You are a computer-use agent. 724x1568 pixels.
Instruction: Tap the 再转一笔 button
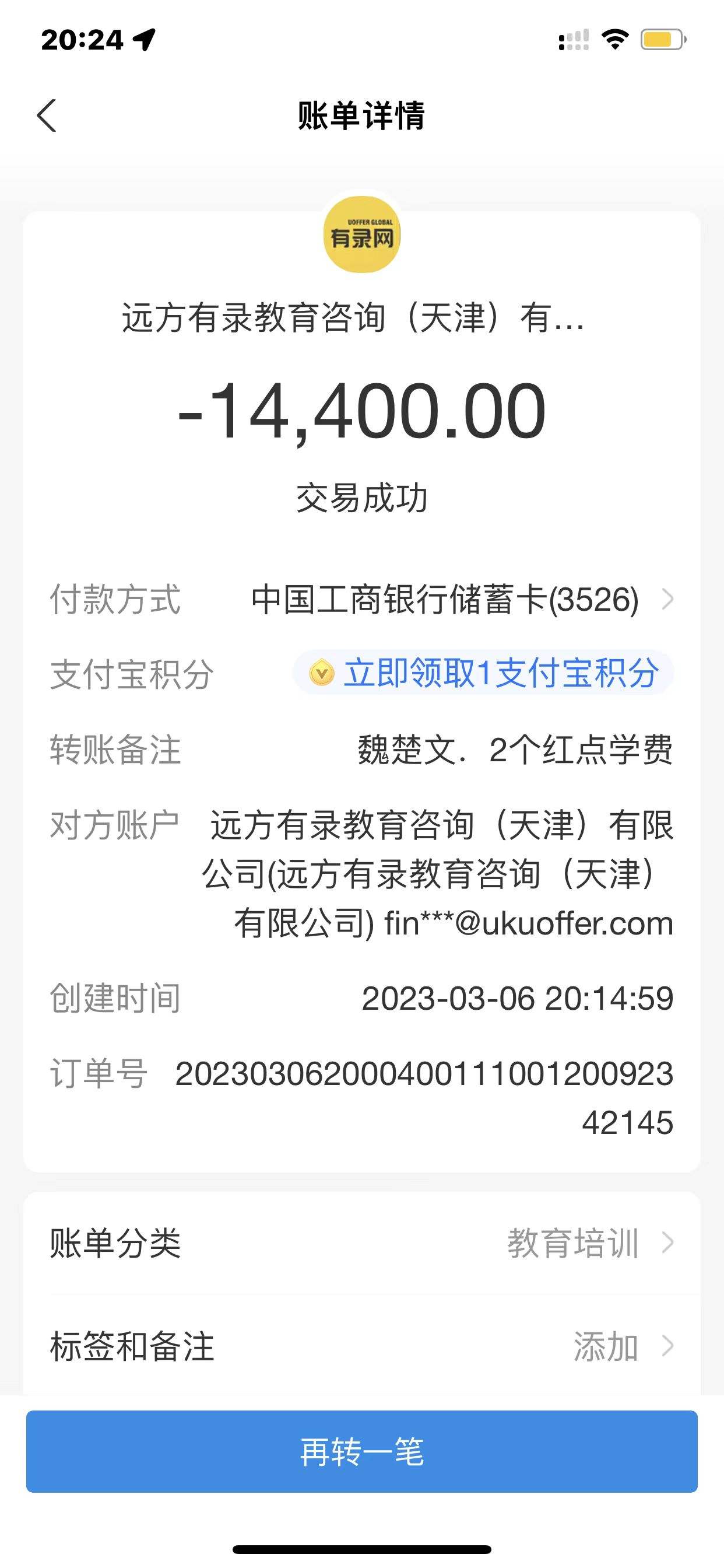(361, 1451)
